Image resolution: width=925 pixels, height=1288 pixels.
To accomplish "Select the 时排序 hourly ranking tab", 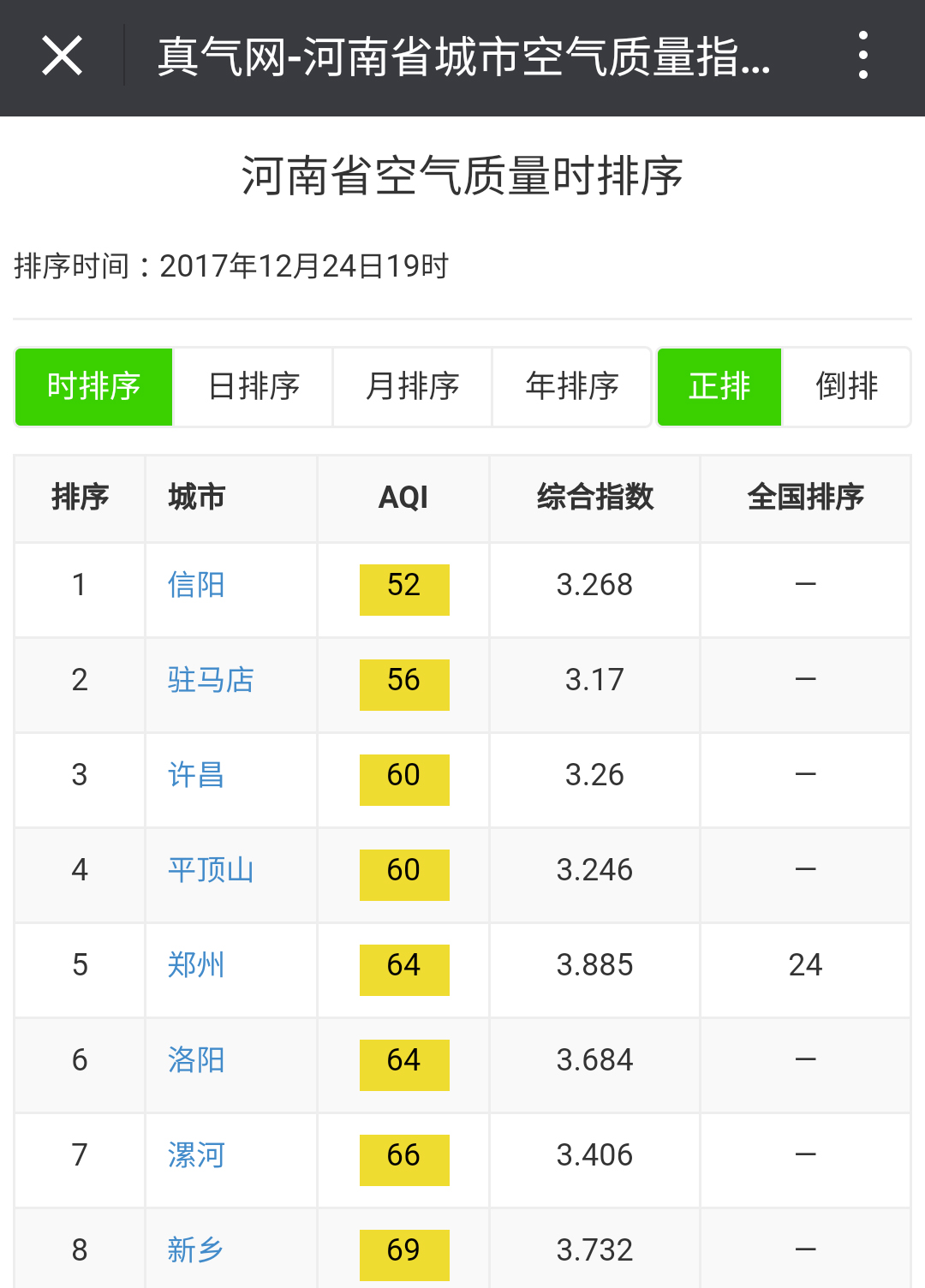I will [x=94, y=386].
